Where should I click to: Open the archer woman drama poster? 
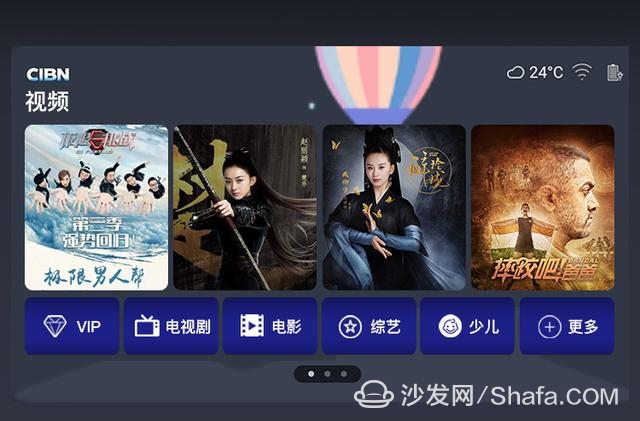point(245,207)
